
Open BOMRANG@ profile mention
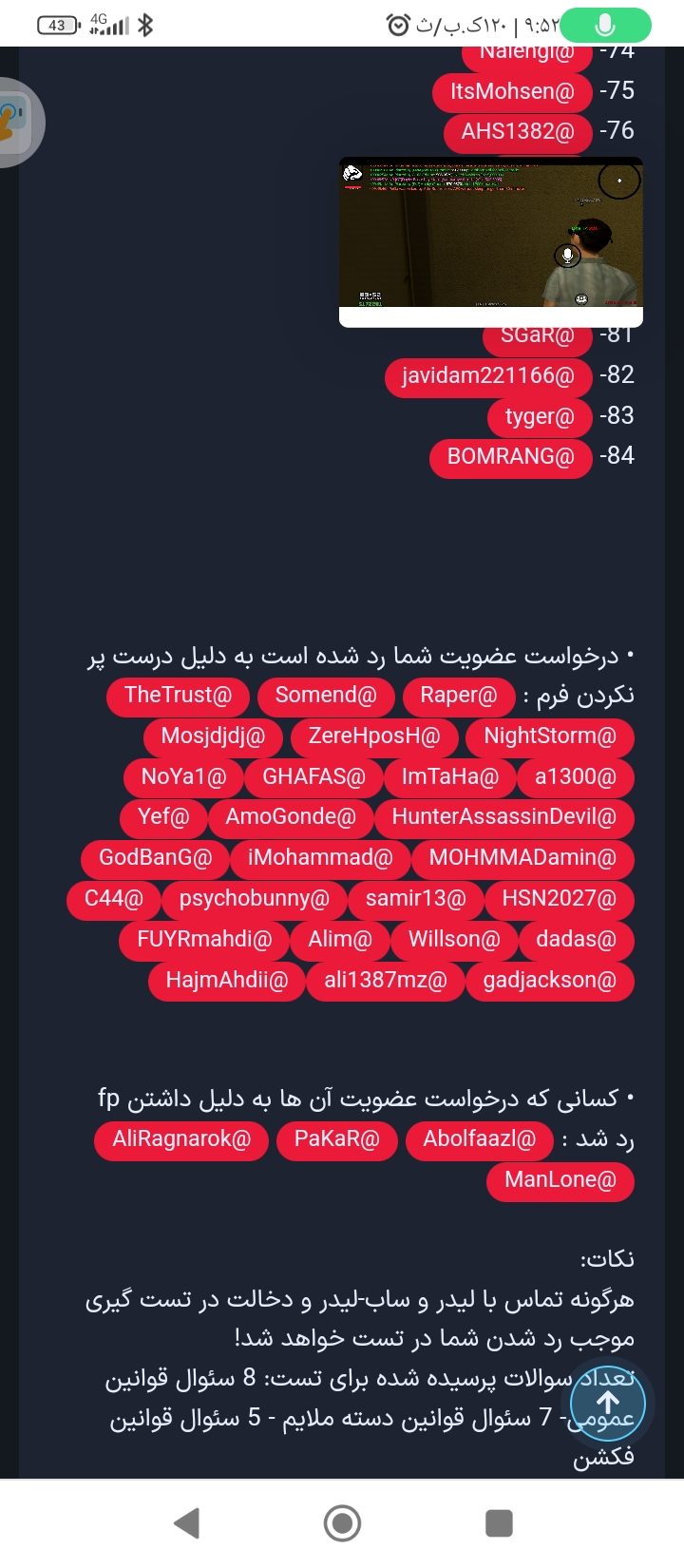pos(511,457)
